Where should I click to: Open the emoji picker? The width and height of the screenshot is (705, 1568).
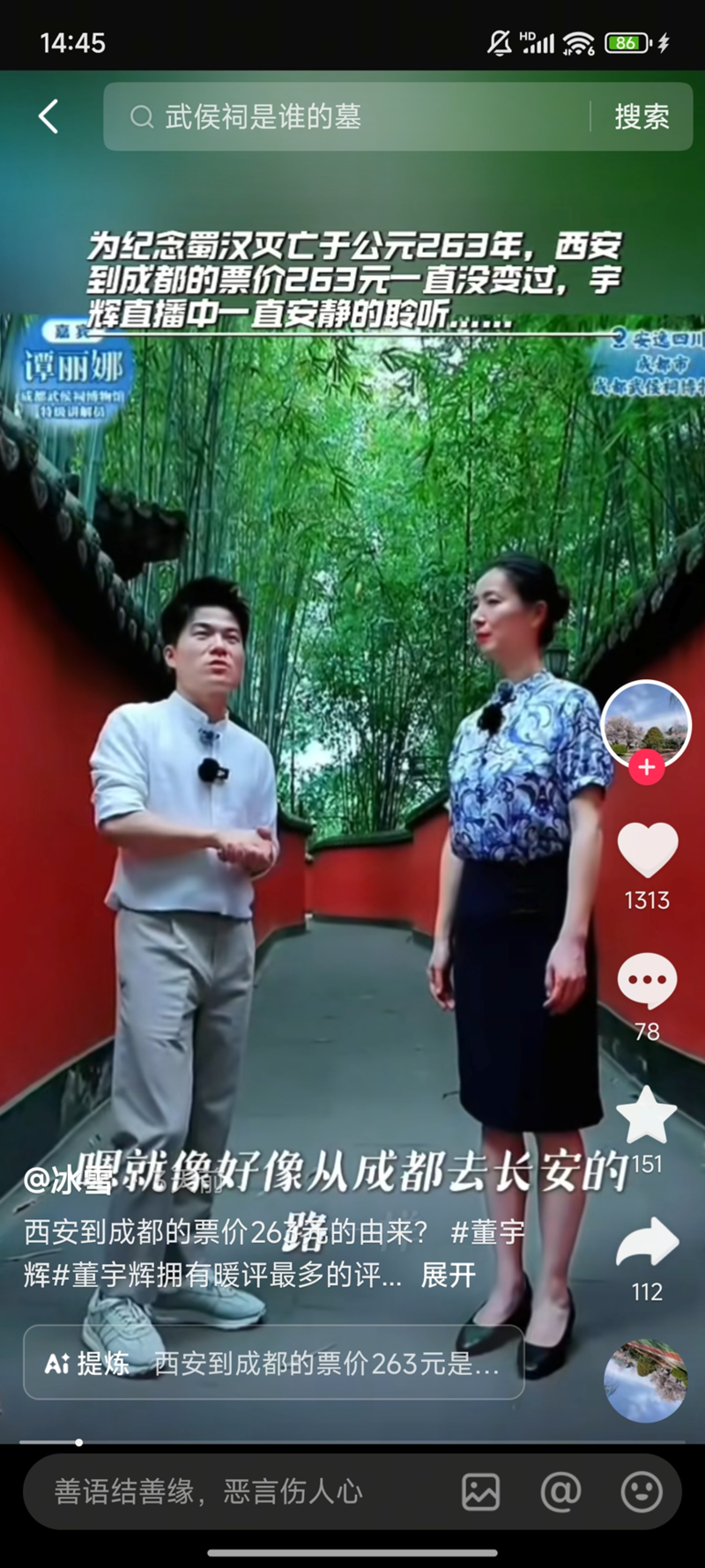pyautogui.click(x=642, y=1491)
